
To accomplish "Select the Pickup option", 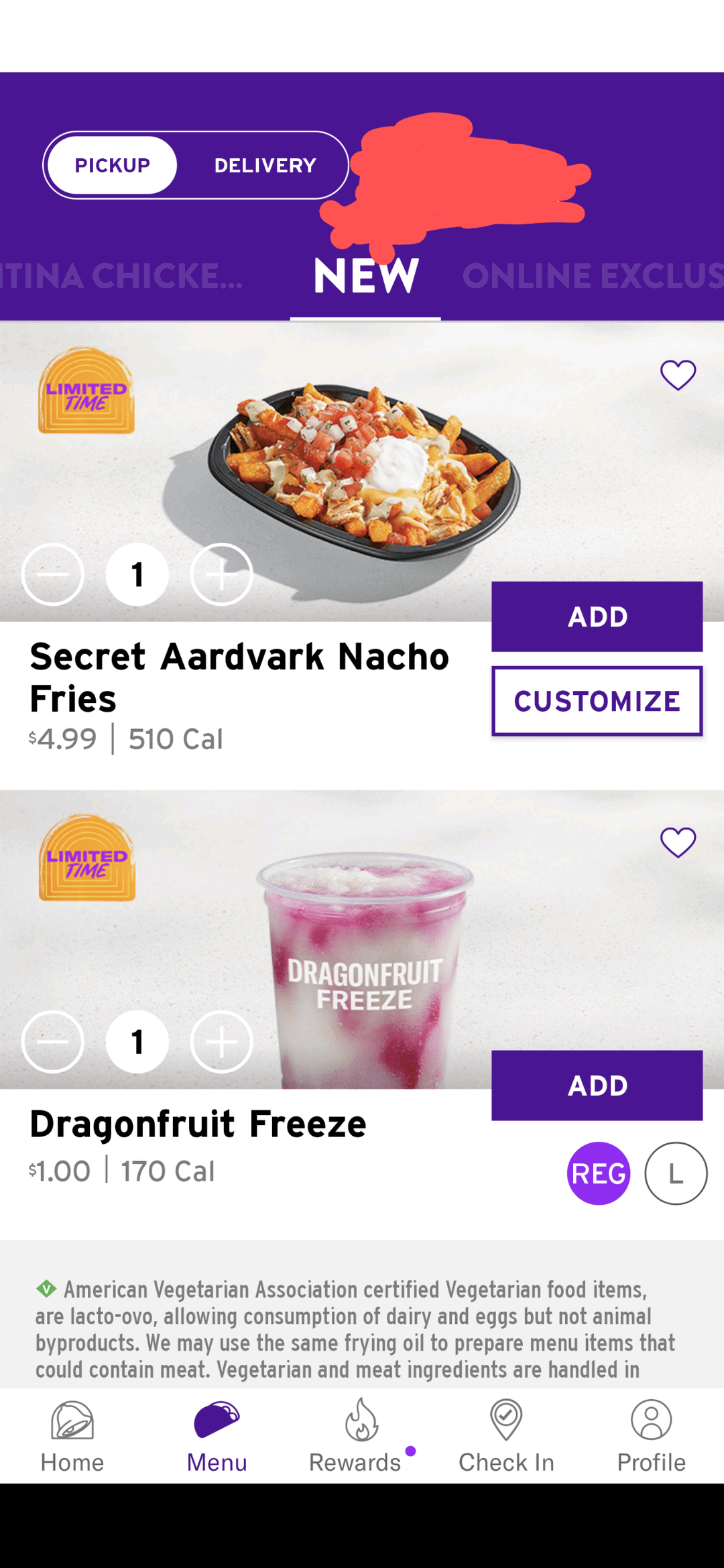I will pos(113,166).
